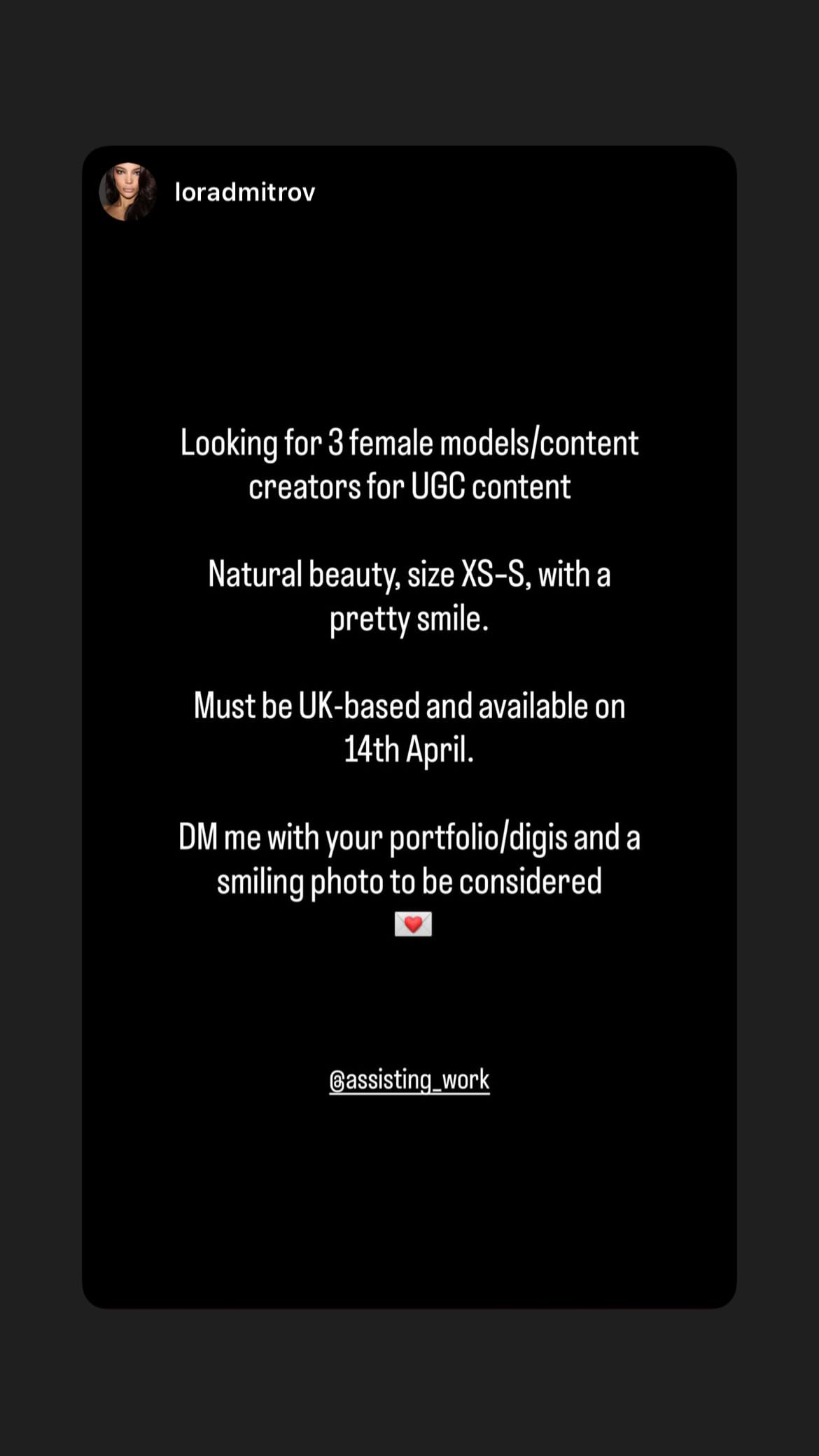Screen dimensions: 819x1456
Task: Tap the @assisting_work mention
Action: (409, 1079)
